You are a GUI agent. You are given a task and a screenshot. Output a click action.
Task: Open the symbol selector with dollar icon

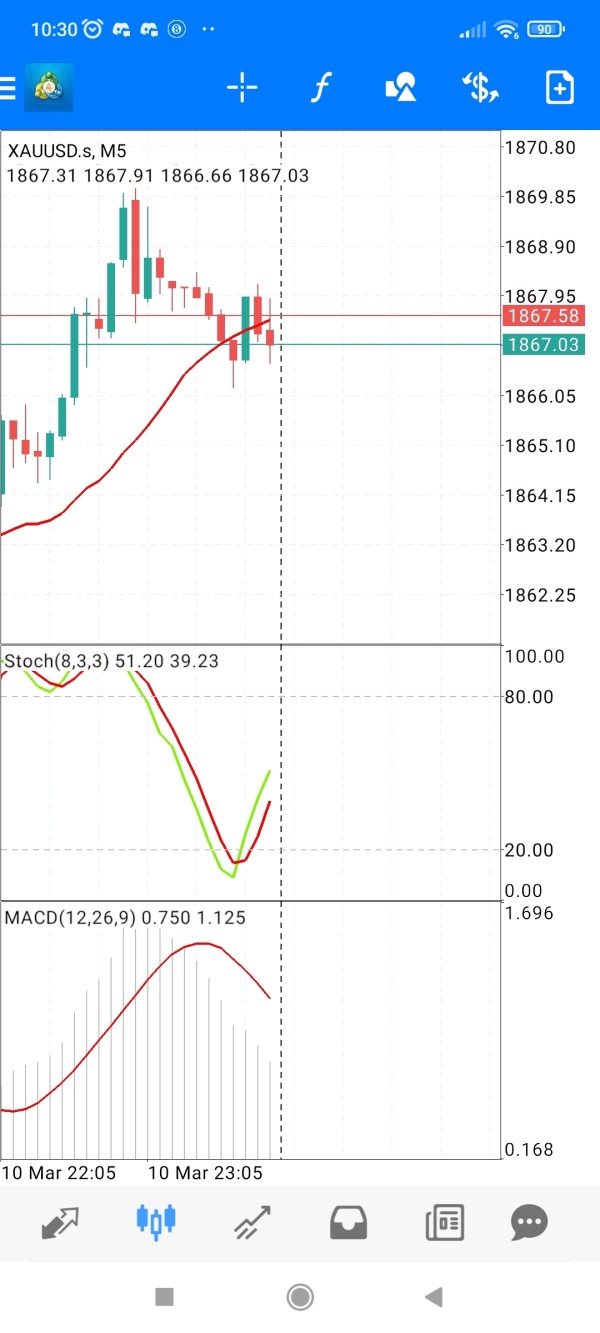tap(480, 88)
